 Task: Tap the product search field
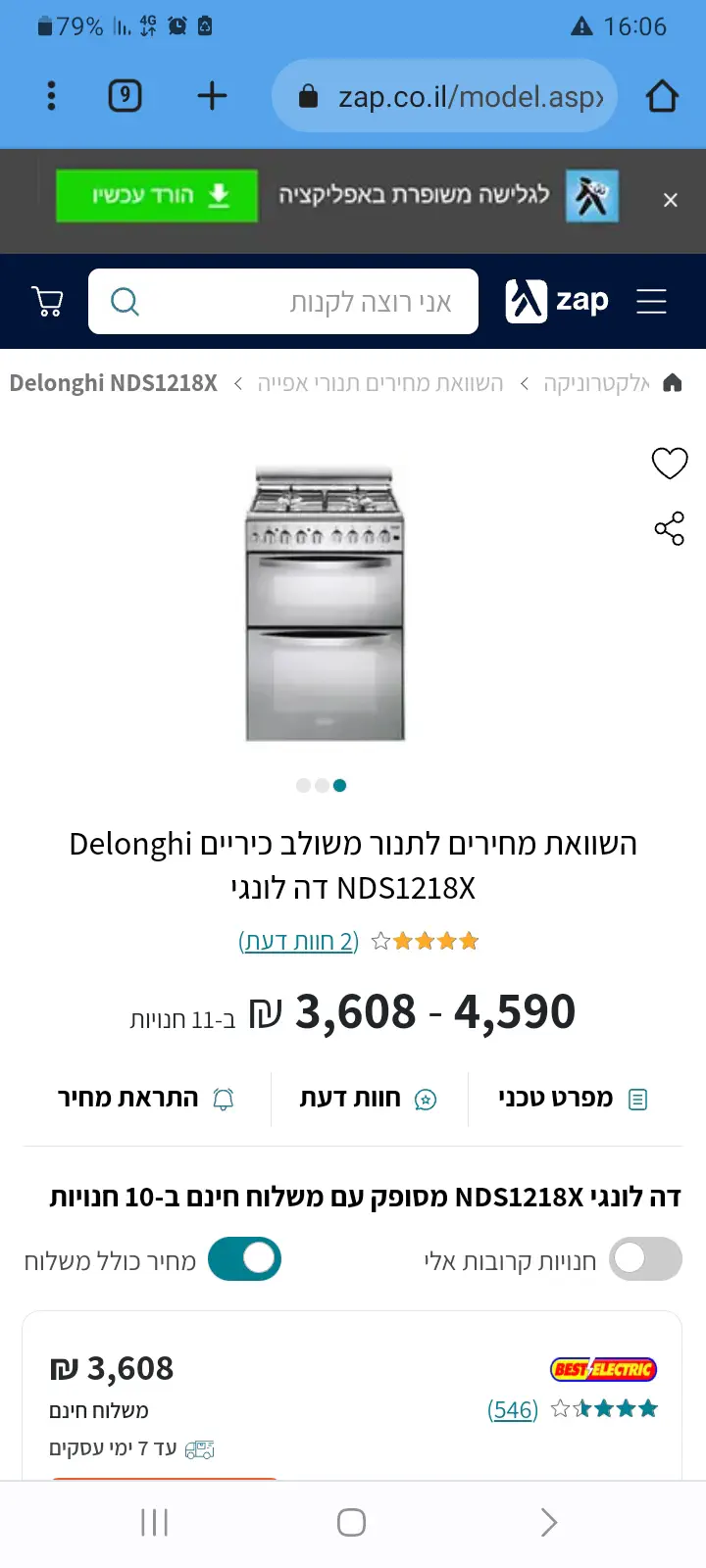tap(294, 302)
